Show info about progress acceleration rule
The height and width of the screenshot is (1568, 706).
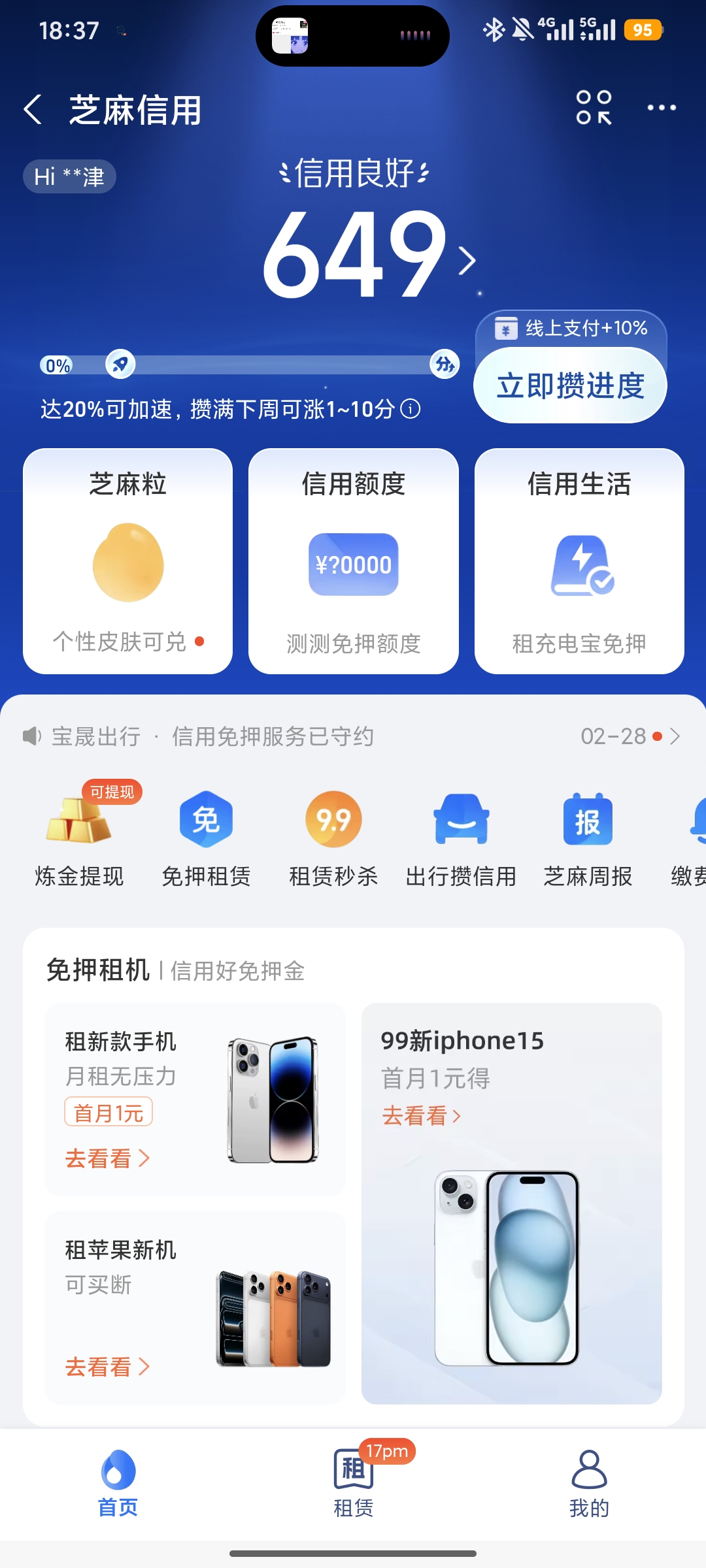pyautogui.click(x=411, y=409)
